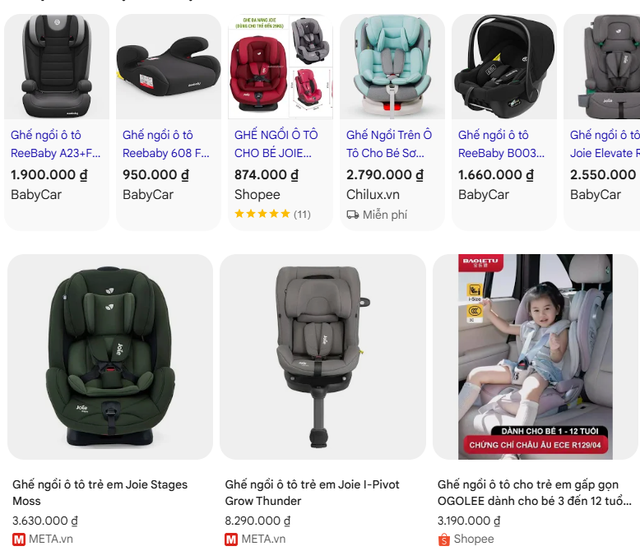Screen dimensions: 640x551
Task: Open Reebaby 608 booster seat listing
Action: click(167, 143)
